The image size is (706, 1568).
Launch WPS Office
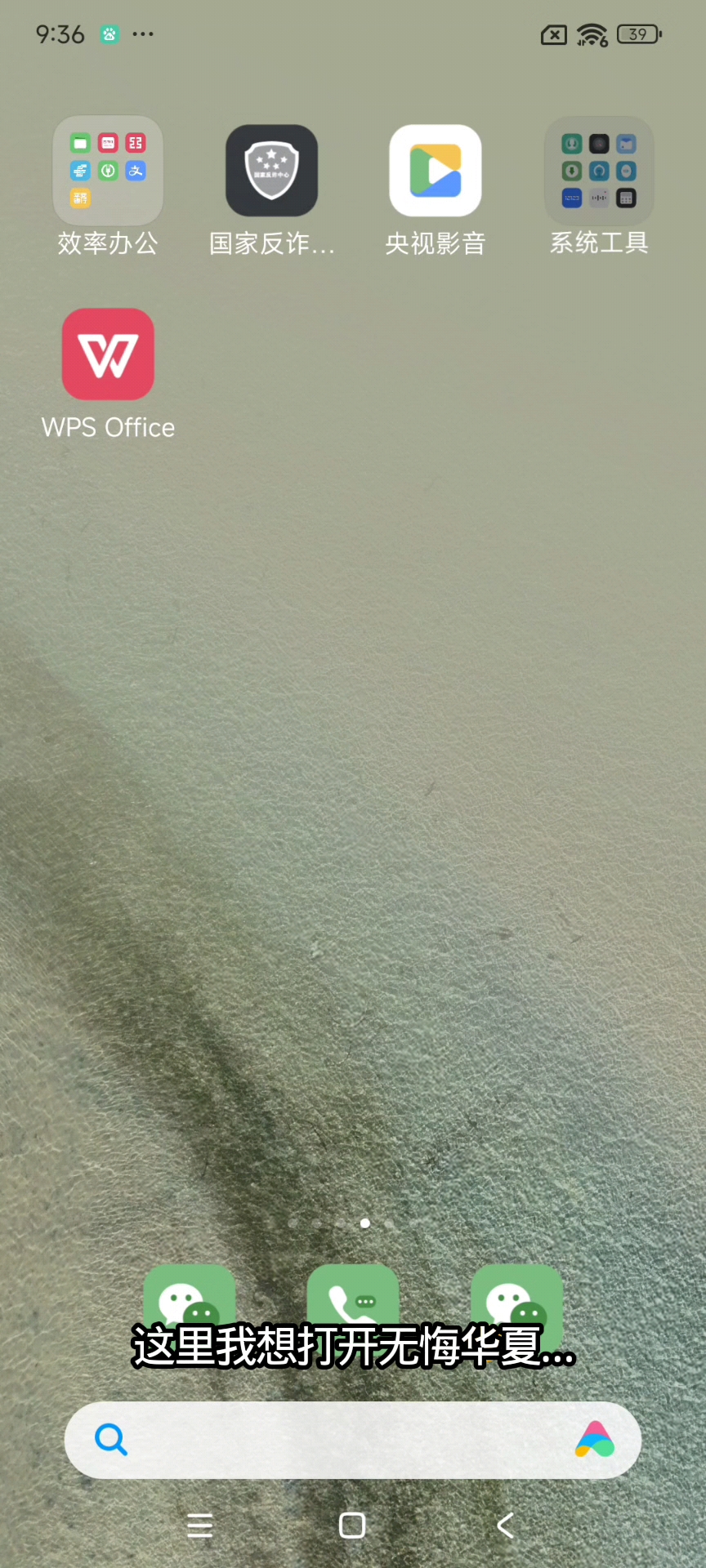click(108, 354)
